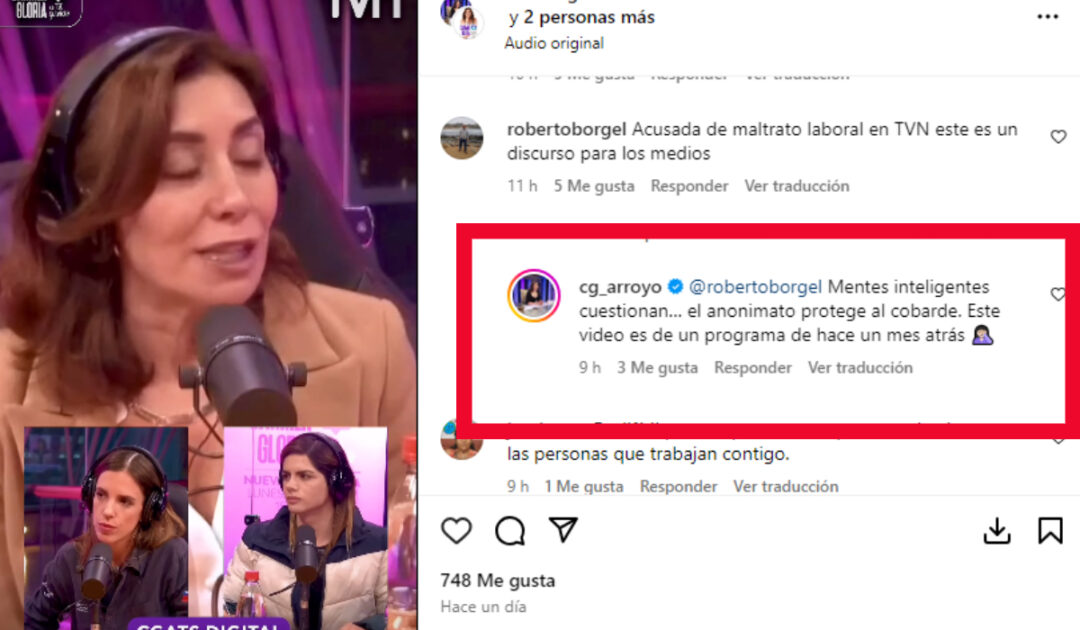
Task: Like cg_arroyo's reply
Action: (x=1058, y=294)
